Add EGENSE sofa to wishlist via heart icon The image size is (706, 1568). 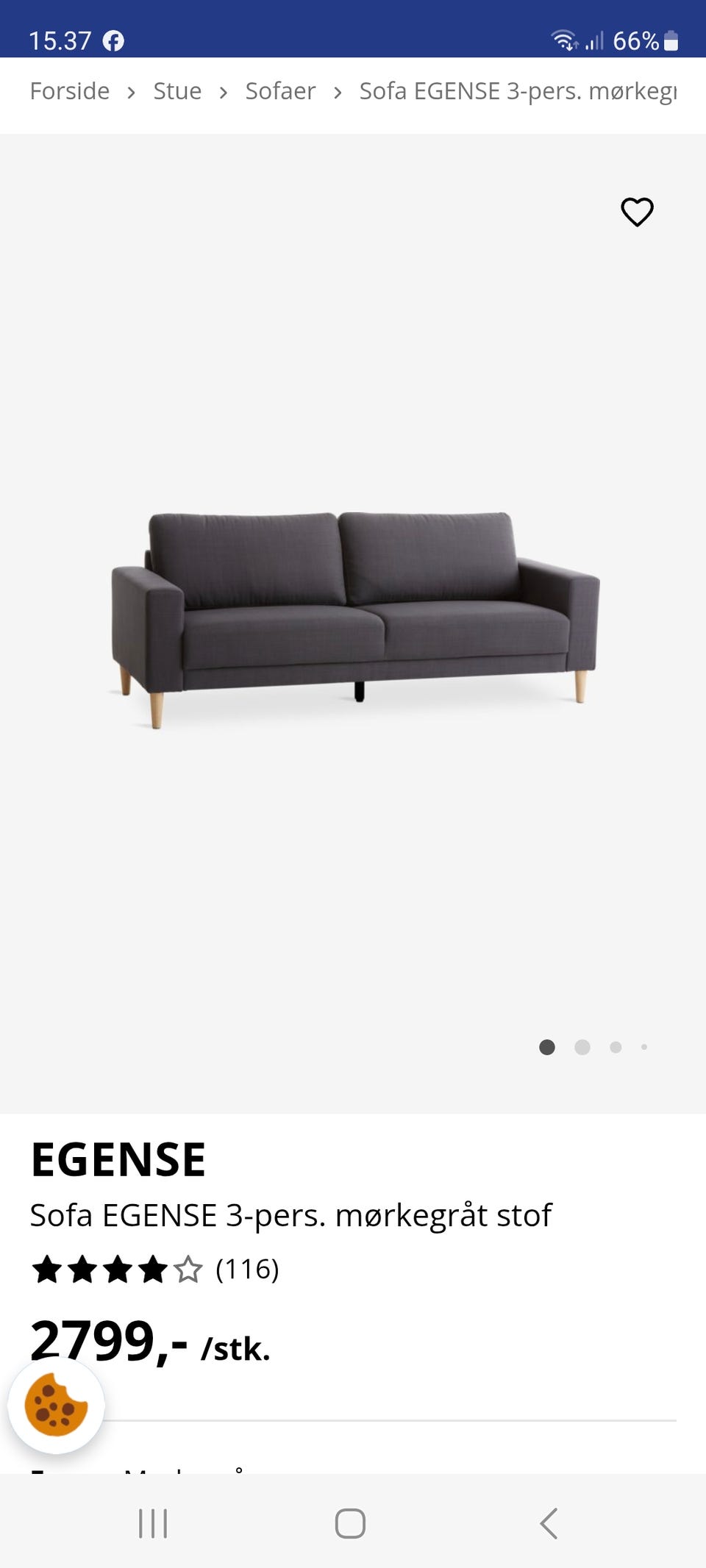point(637,212)
